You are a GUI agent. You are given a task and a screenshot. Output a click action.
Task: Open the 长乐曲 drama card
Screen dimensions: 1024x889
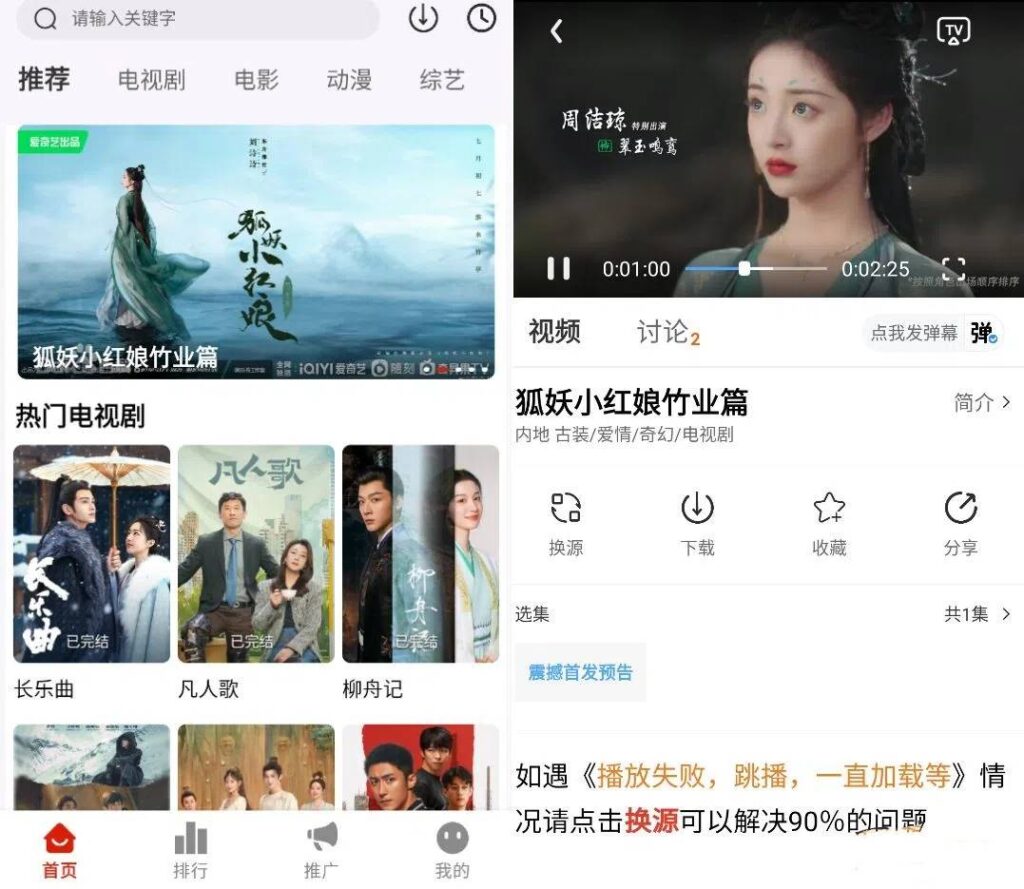[x=91, y=554]
